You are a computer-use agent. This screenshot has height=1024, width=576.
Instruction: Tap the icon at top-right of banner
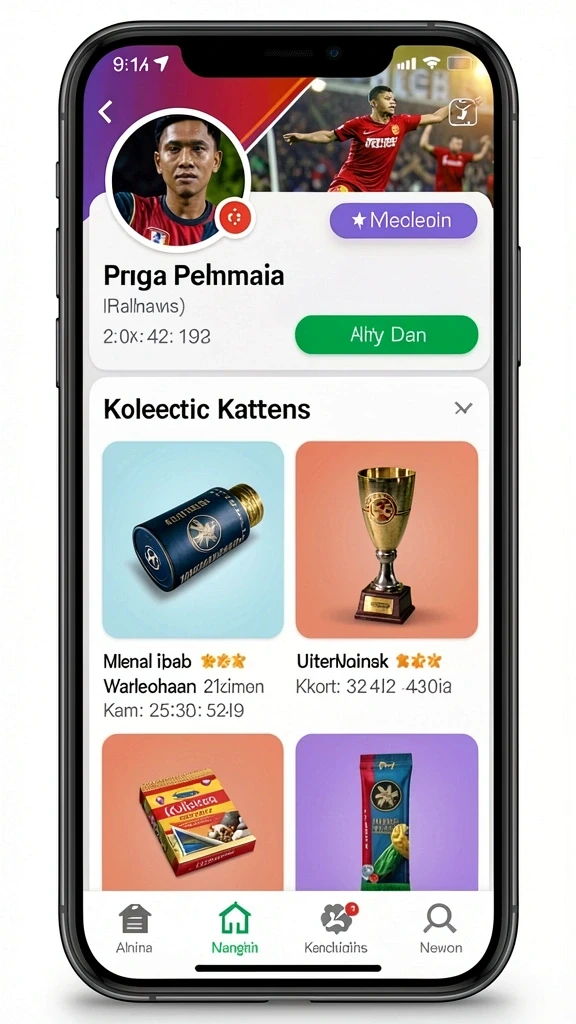coord(462,112)
